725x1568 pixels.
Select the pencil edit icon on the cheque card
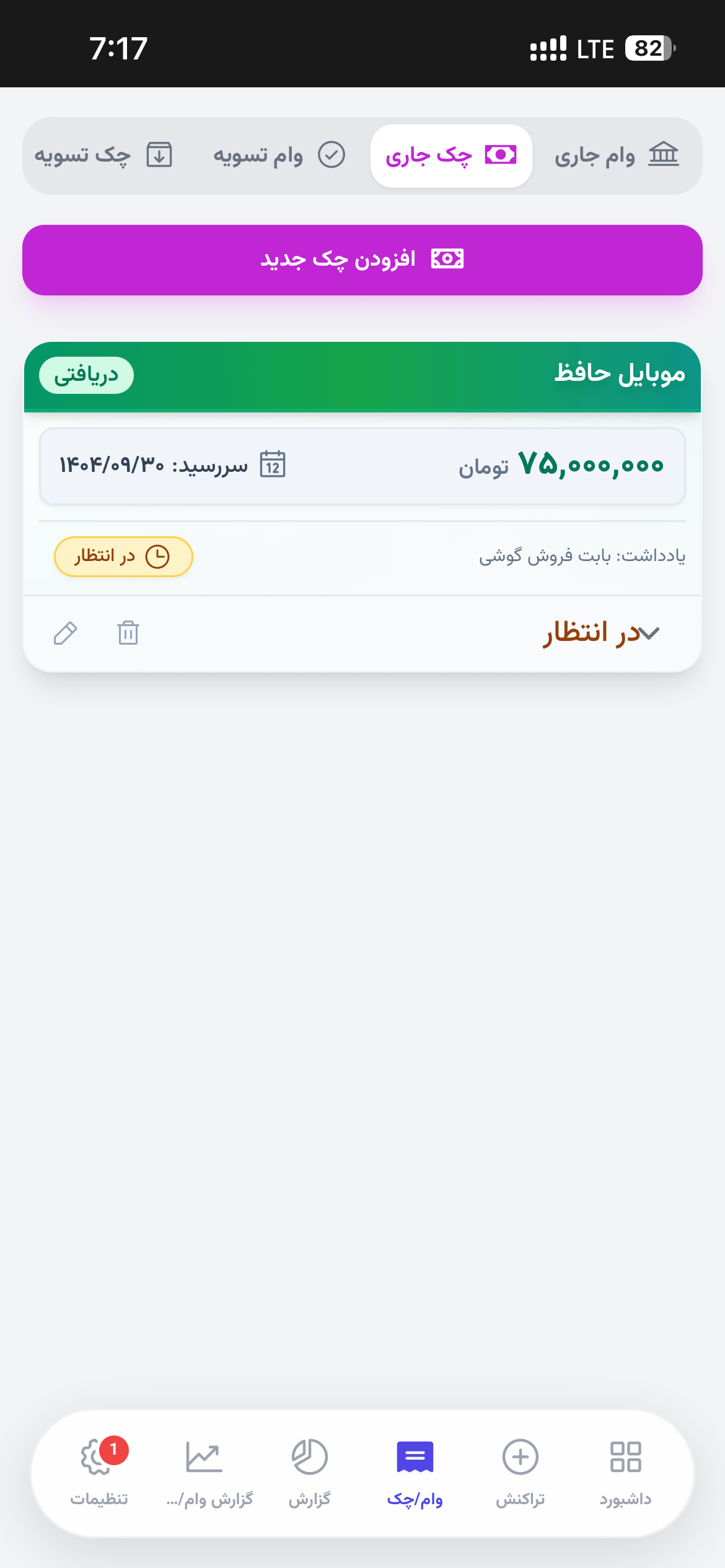pyautogui.click(x=65, y=633)
